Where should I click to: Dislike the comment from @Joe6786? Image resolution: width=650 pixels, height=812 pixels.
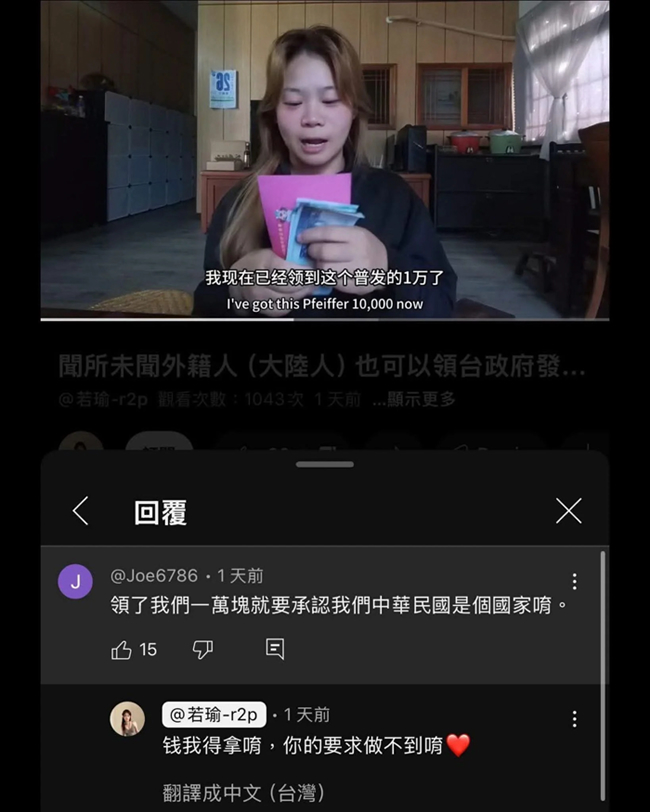pyautogui.click(x=202, y=650)
